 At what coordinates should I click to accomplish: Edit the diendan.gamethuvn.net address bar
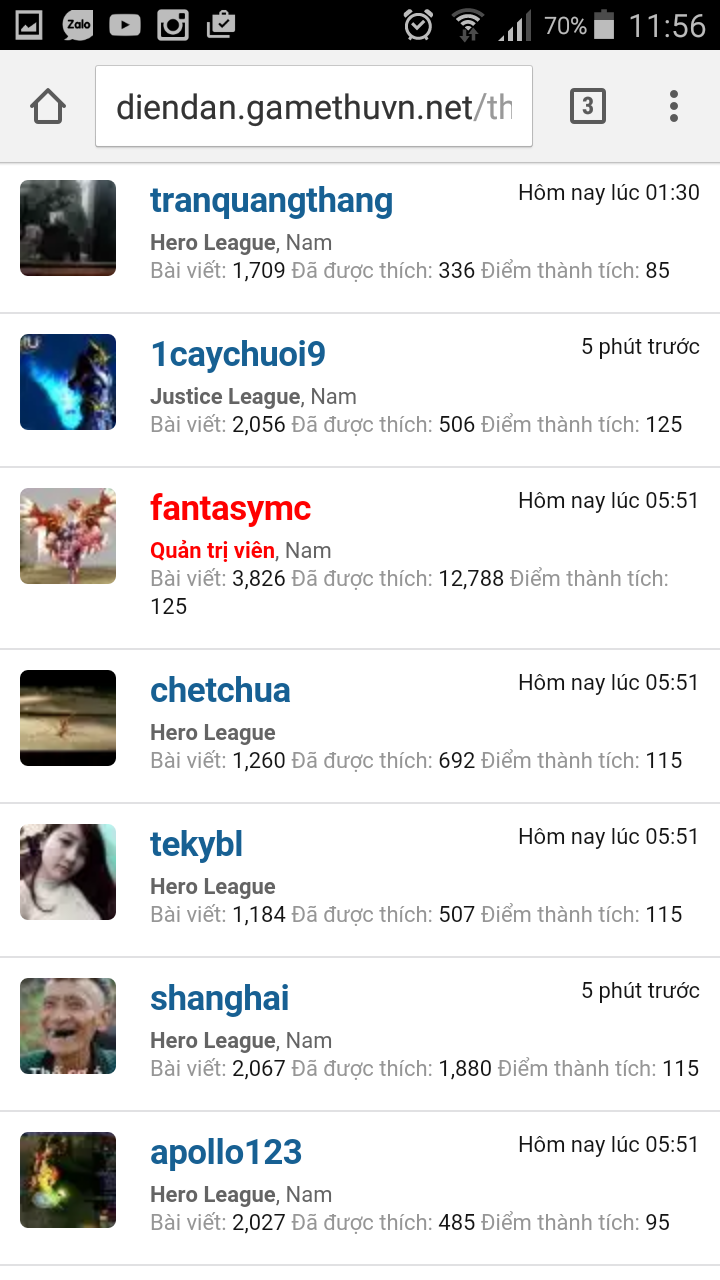[313, 106]
